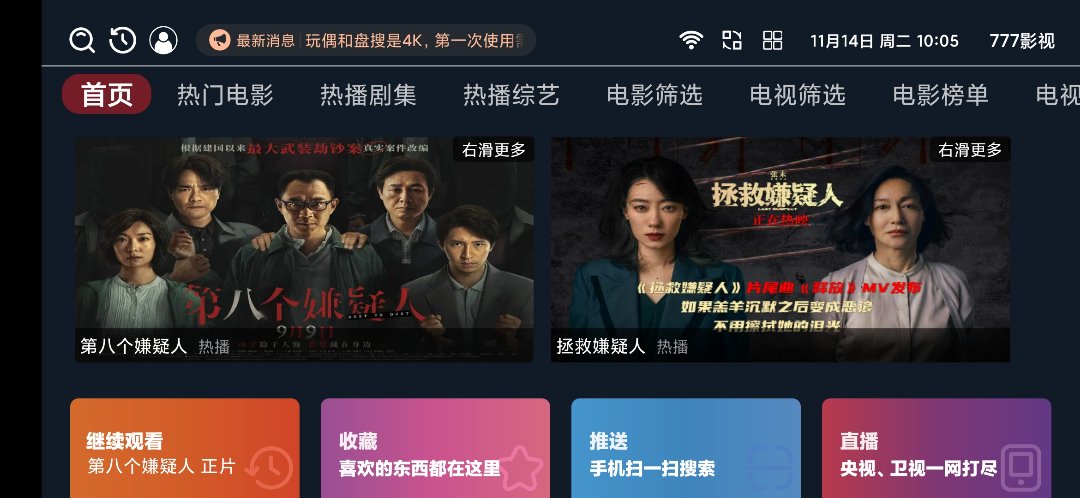The height and width of the screenshot is (498, 1080).
Task: Tap the 777影视 source name
Action: coord(1021,41)
